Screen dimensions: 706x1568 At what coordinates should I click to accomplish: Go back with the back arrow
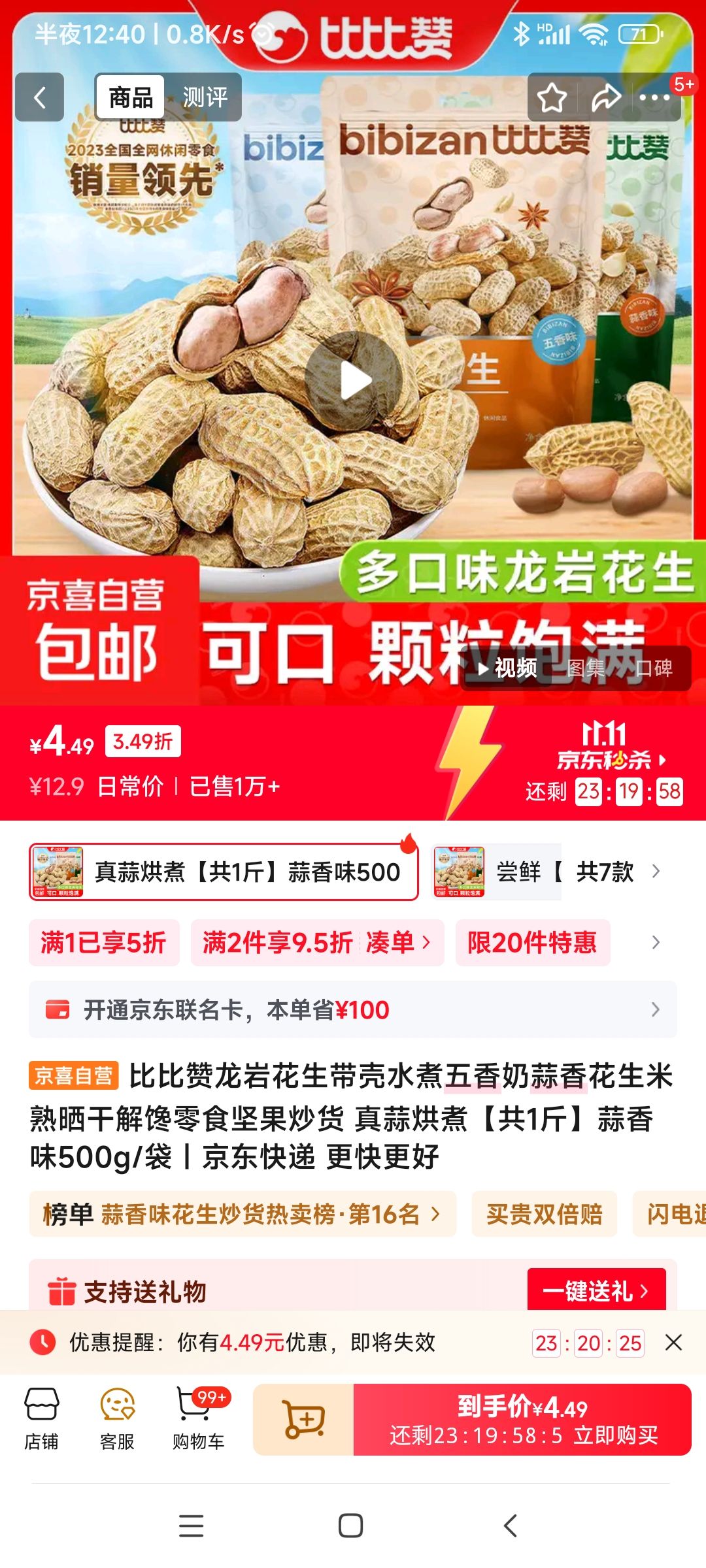tap(39, 97)
